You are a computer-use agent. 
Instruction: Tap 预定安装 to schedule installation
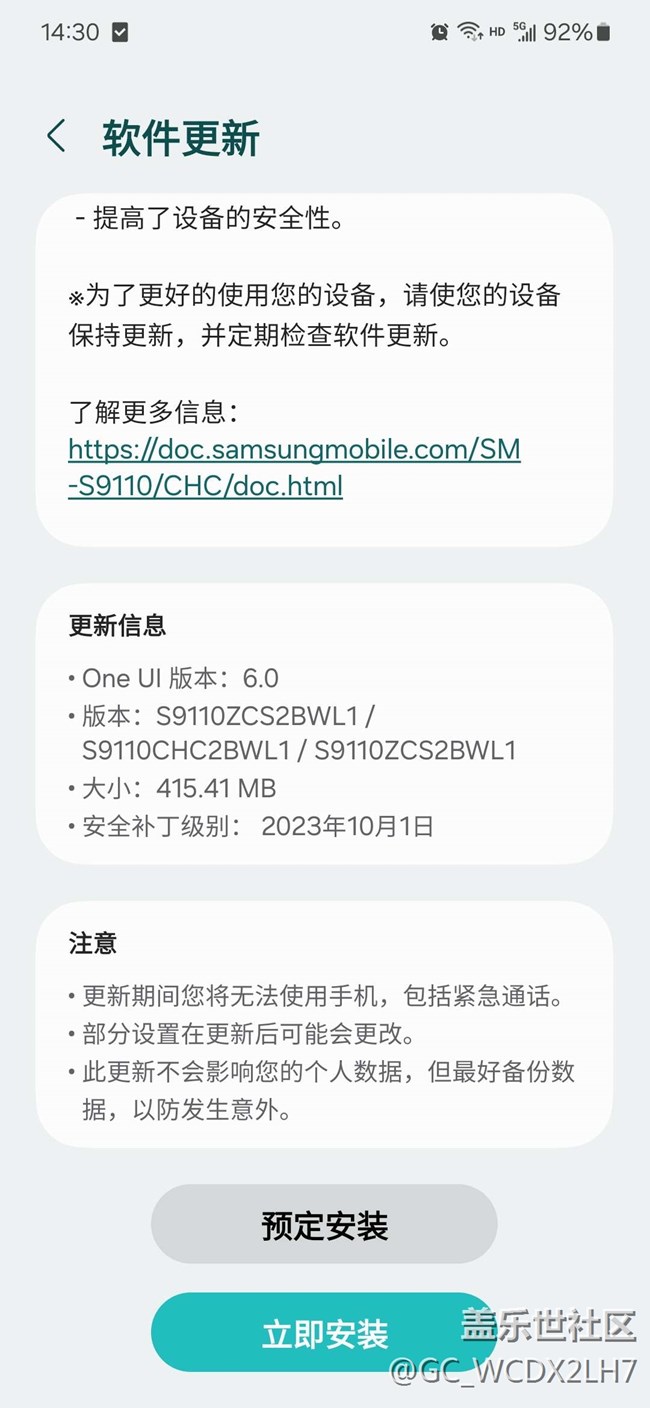[x=324, y=1225]
